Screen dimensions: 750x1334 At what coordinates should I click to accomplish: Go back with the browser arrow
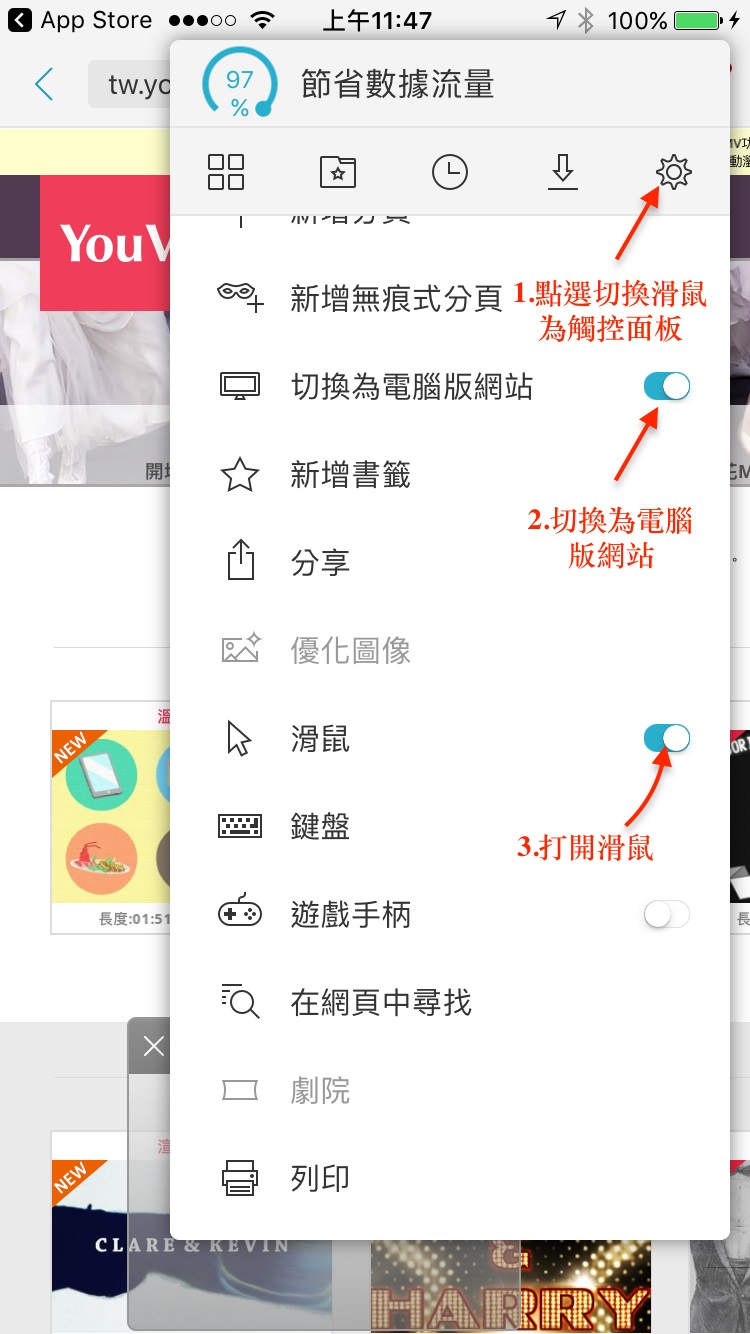tap(44, 84)
